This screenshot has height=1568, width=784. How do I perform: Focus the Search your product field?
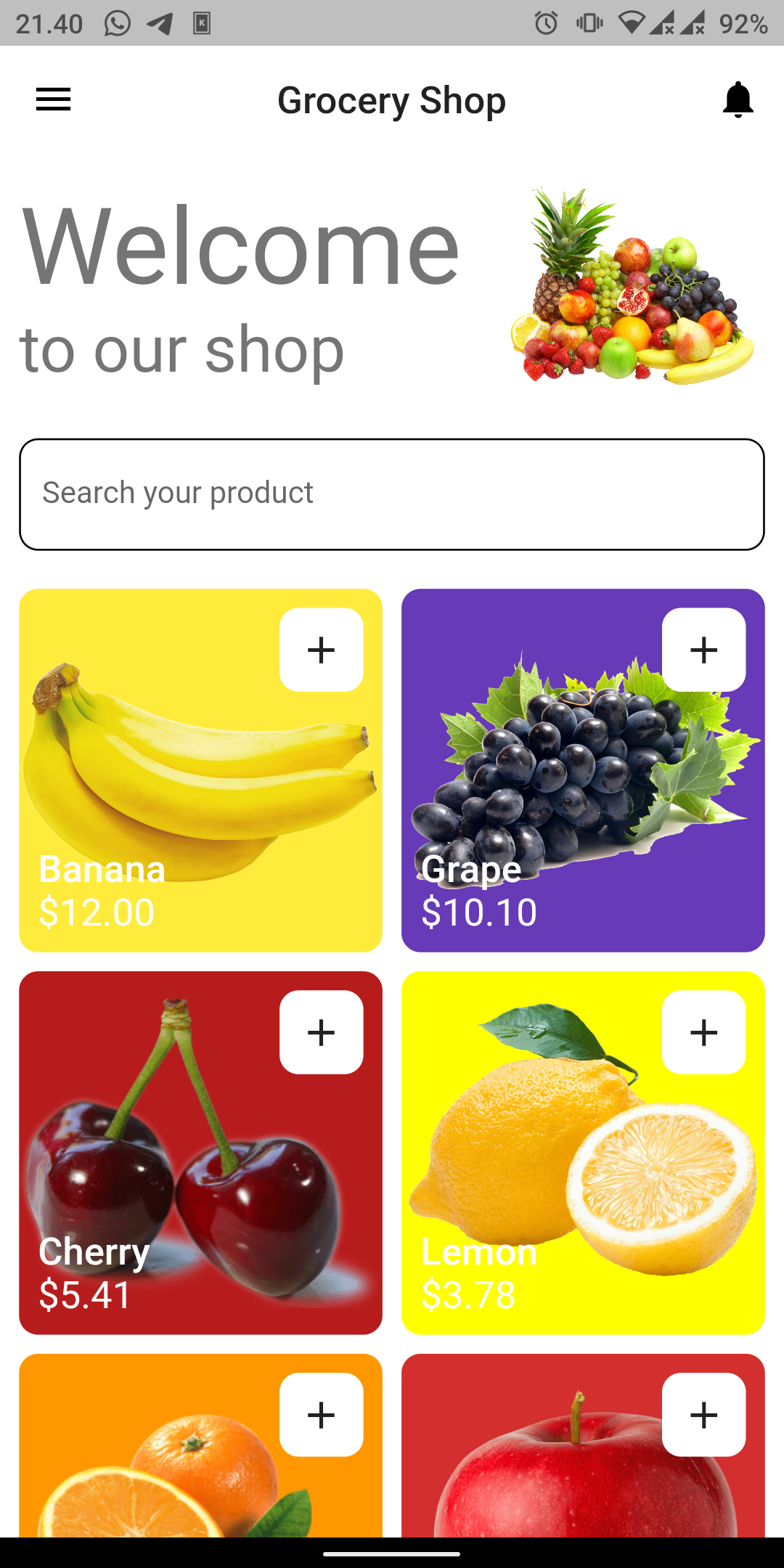392,494
